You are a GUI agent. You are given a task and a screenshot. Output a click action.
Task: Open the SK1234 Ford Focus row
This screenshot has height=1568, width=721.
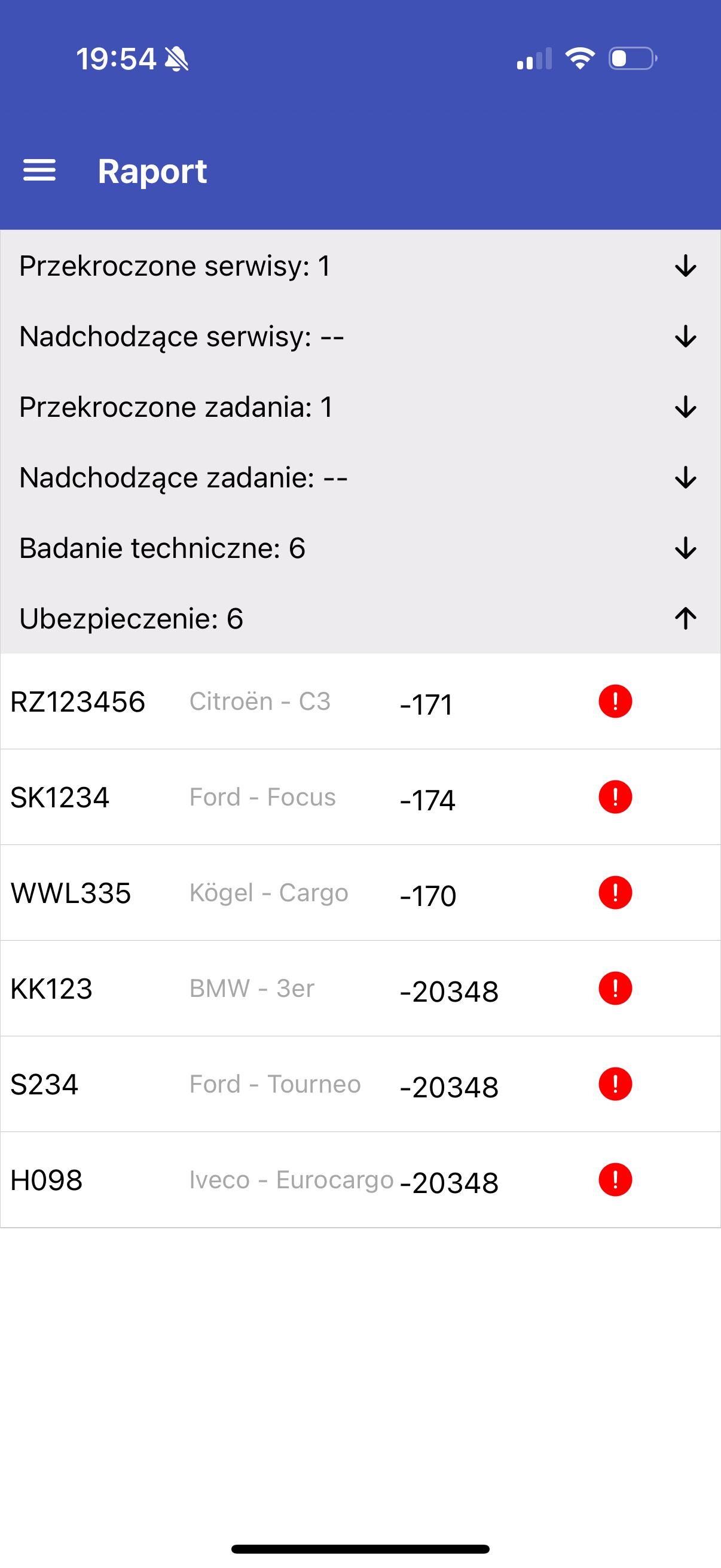click(x=360, y=797)
